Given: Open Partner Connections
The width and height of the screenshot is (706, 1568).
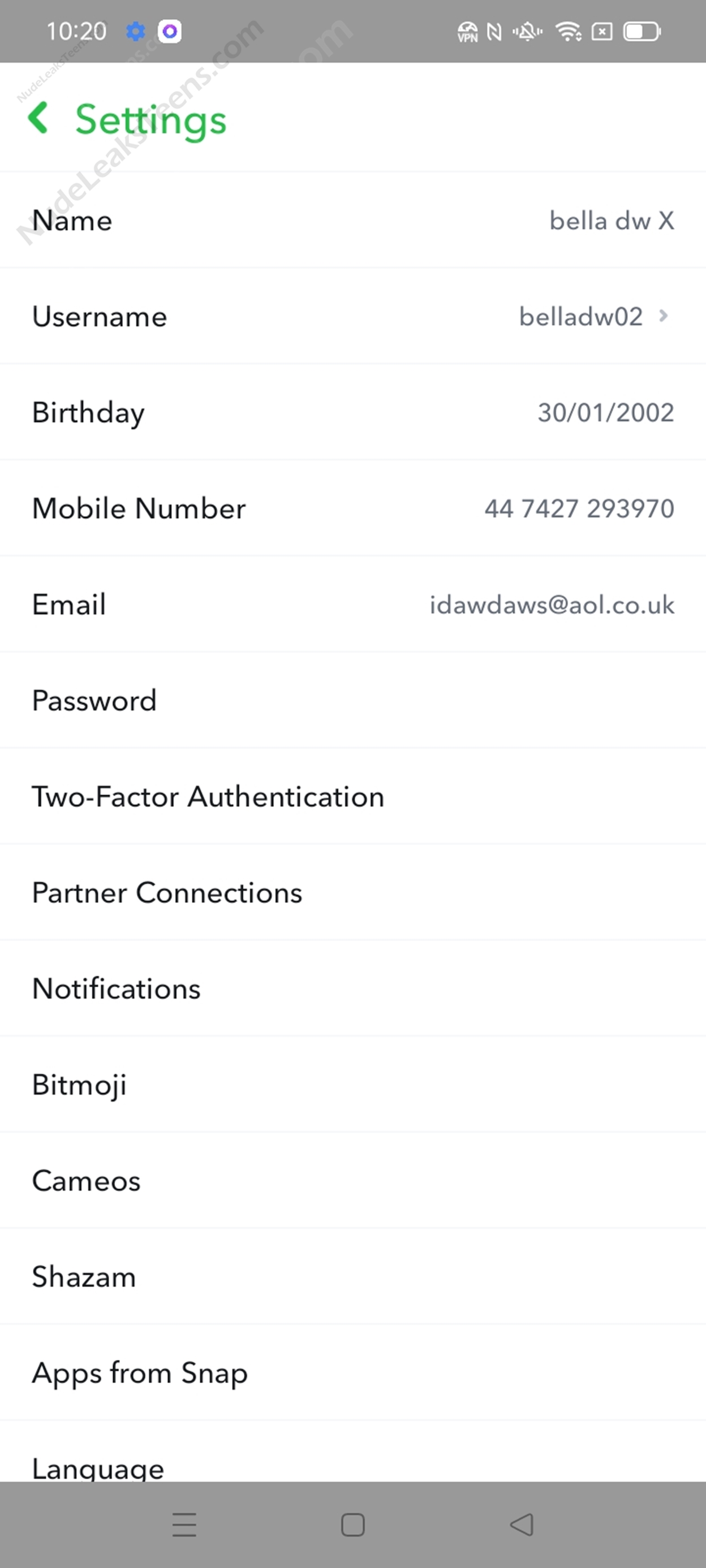Looking at the screenshot, I should [352, 892].
